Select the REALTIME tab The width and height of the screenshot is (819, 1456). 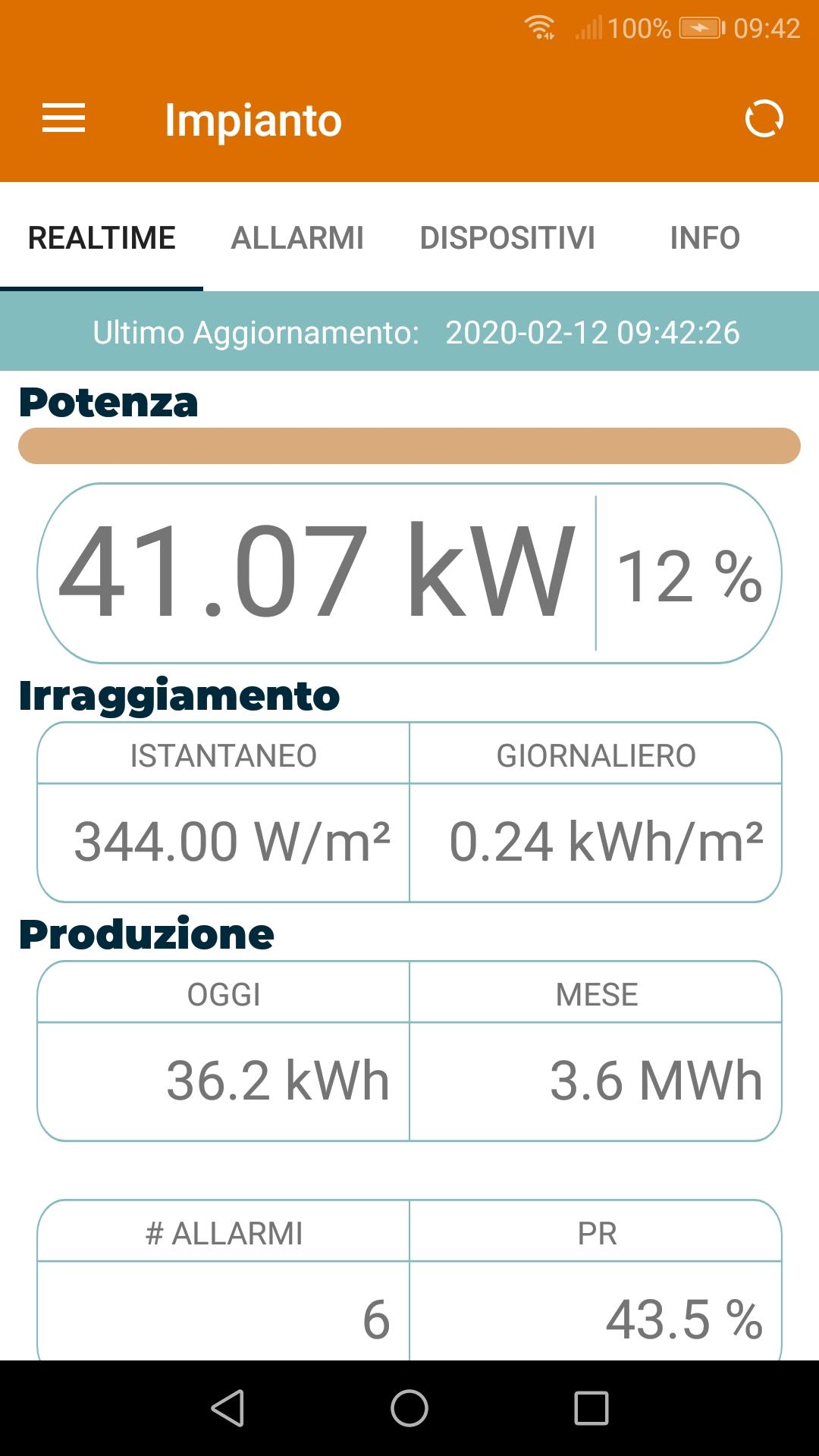point(102,238)
